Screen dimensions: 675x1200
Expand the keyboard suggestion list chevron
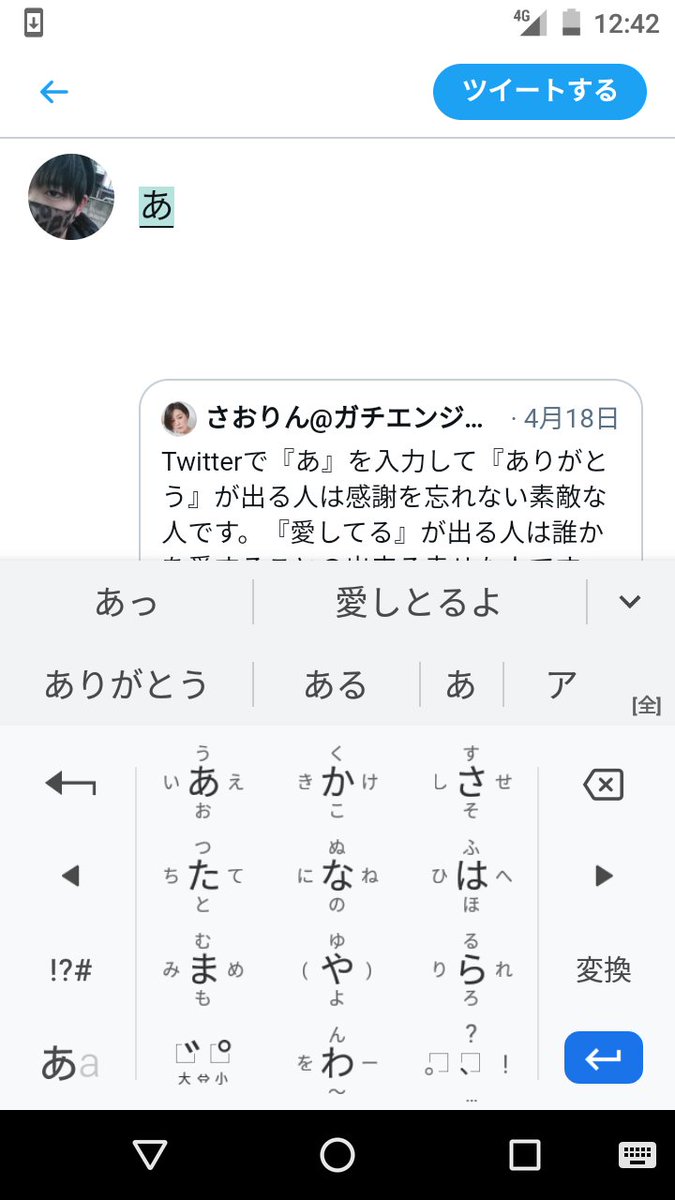coord(629,601)
